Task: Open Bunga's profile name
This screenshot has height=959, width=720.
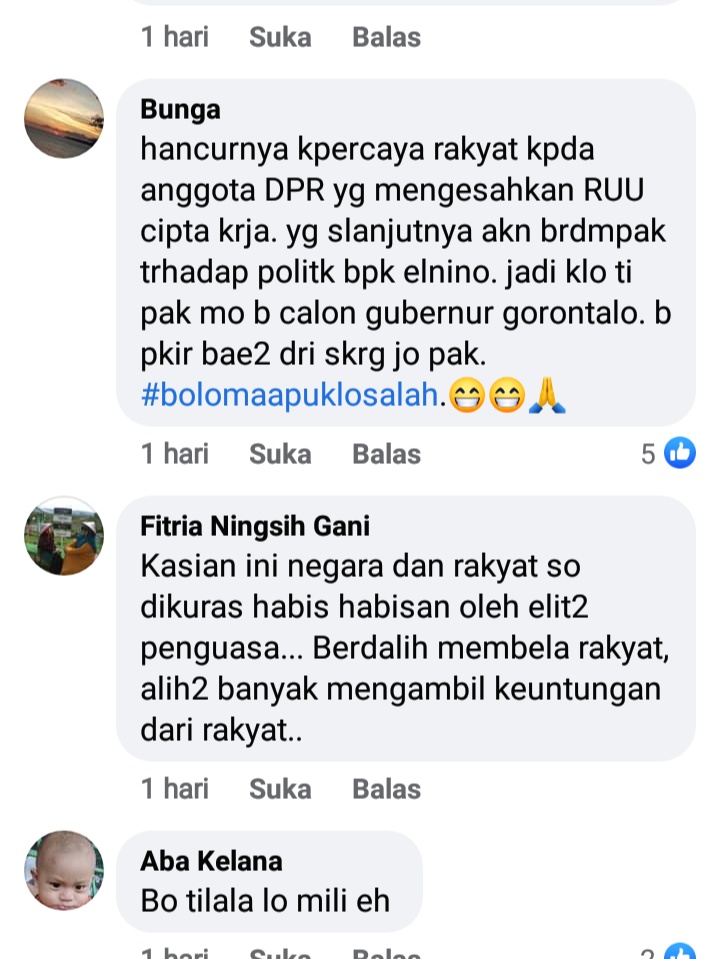Action: pyautogui.click(x=180, y=109)
